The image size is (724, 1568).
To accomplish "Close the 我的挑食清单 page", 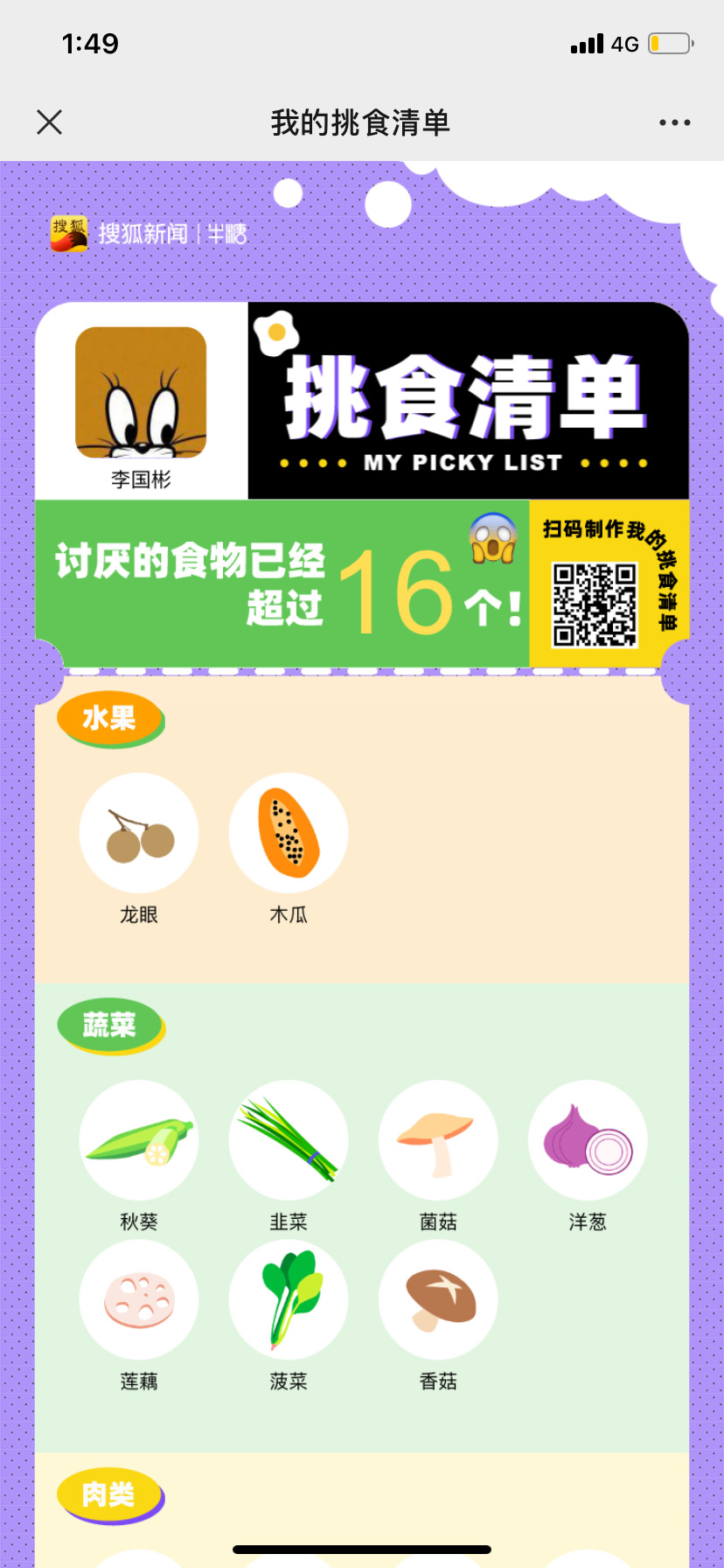I will (x=50, y=122).
